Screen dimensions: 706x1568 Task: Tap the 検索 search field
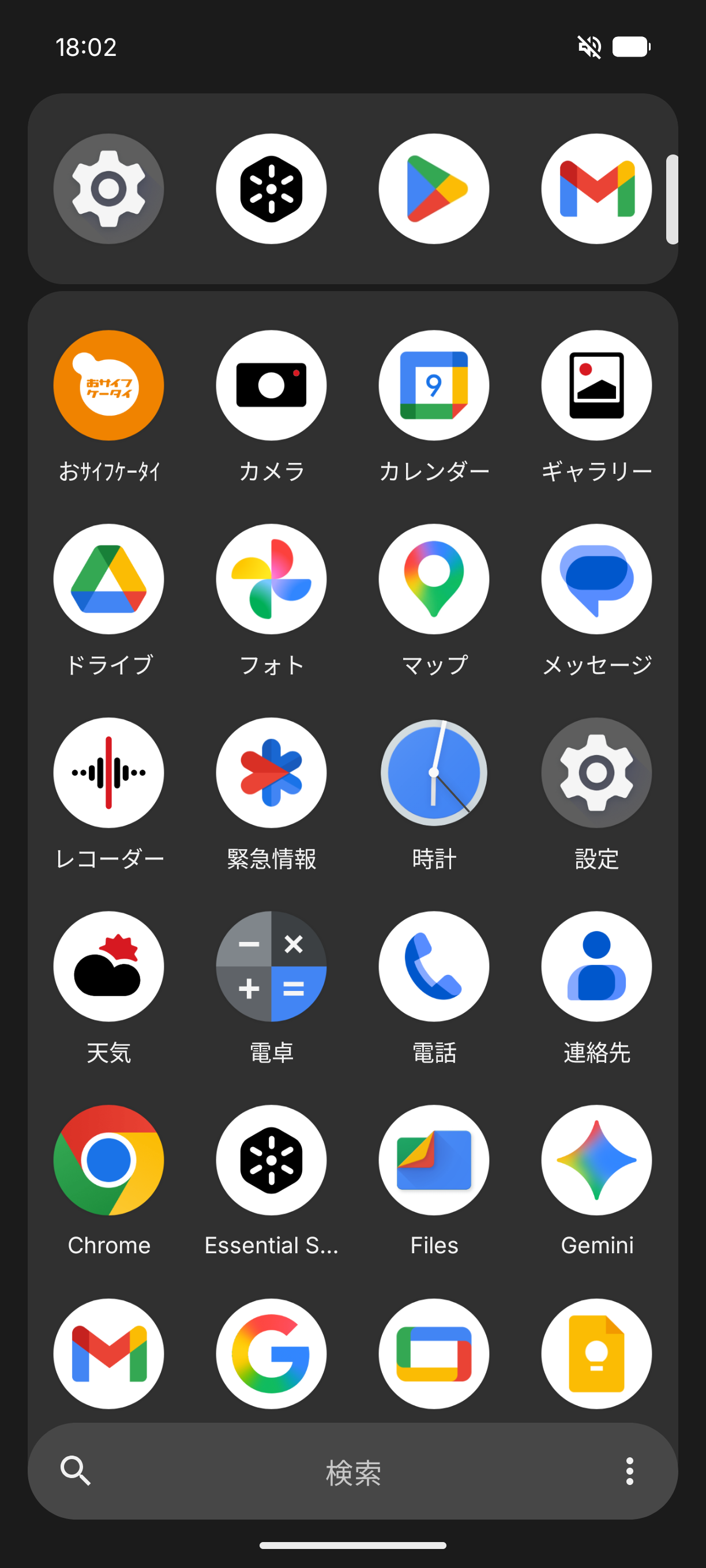[352, 1472]
